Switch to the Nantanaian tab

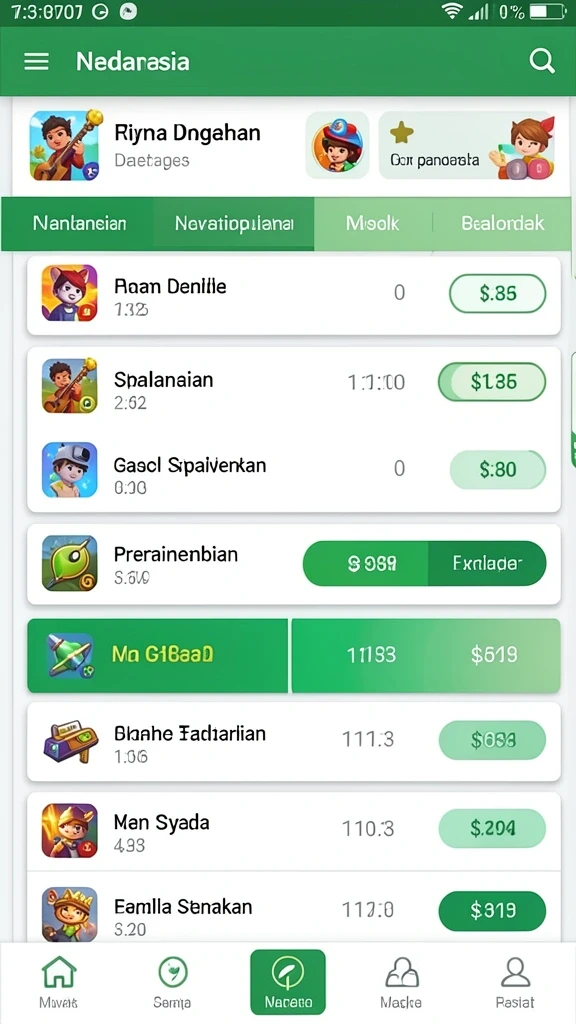coord(79,224)
